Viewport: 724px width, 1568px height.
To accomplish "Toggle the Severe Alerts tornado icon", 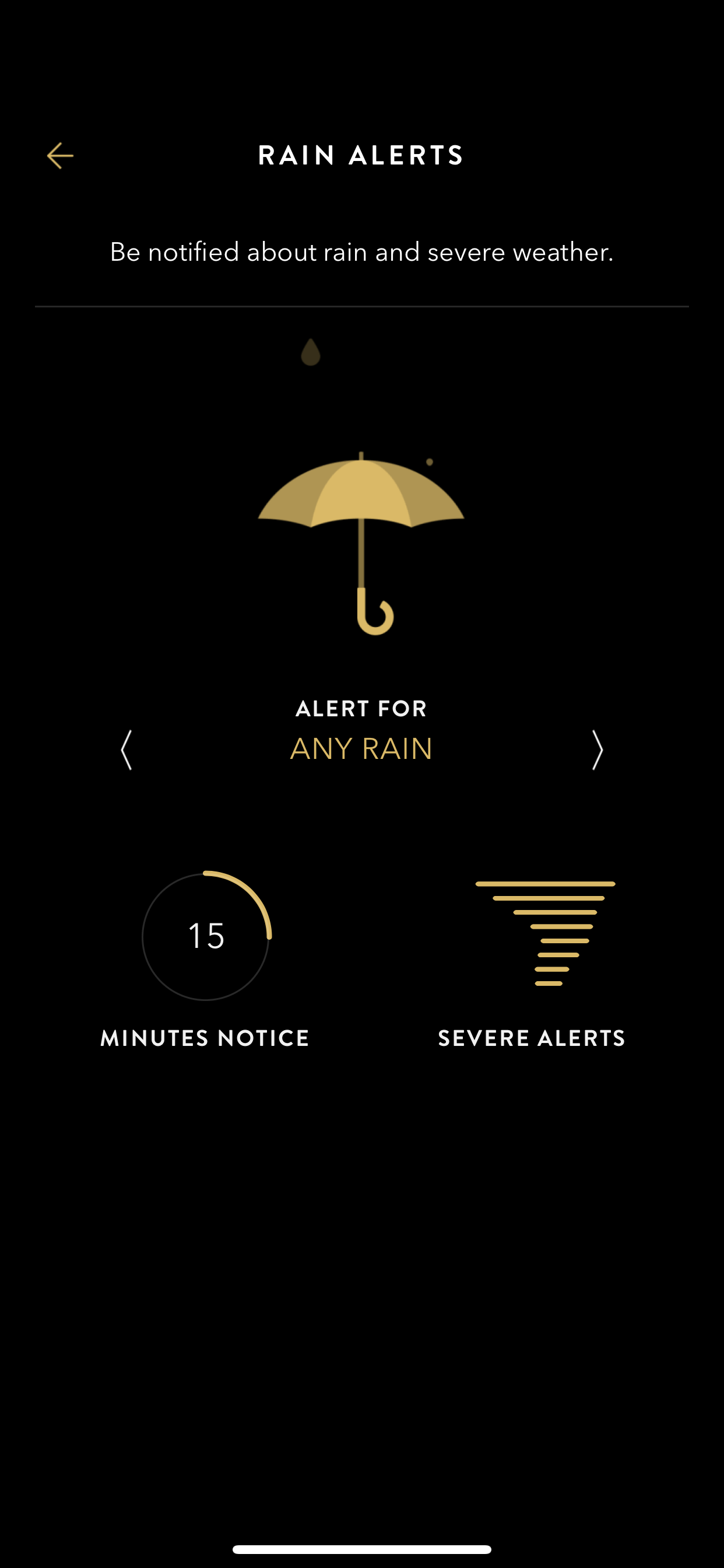I will (x=545, y=933).
